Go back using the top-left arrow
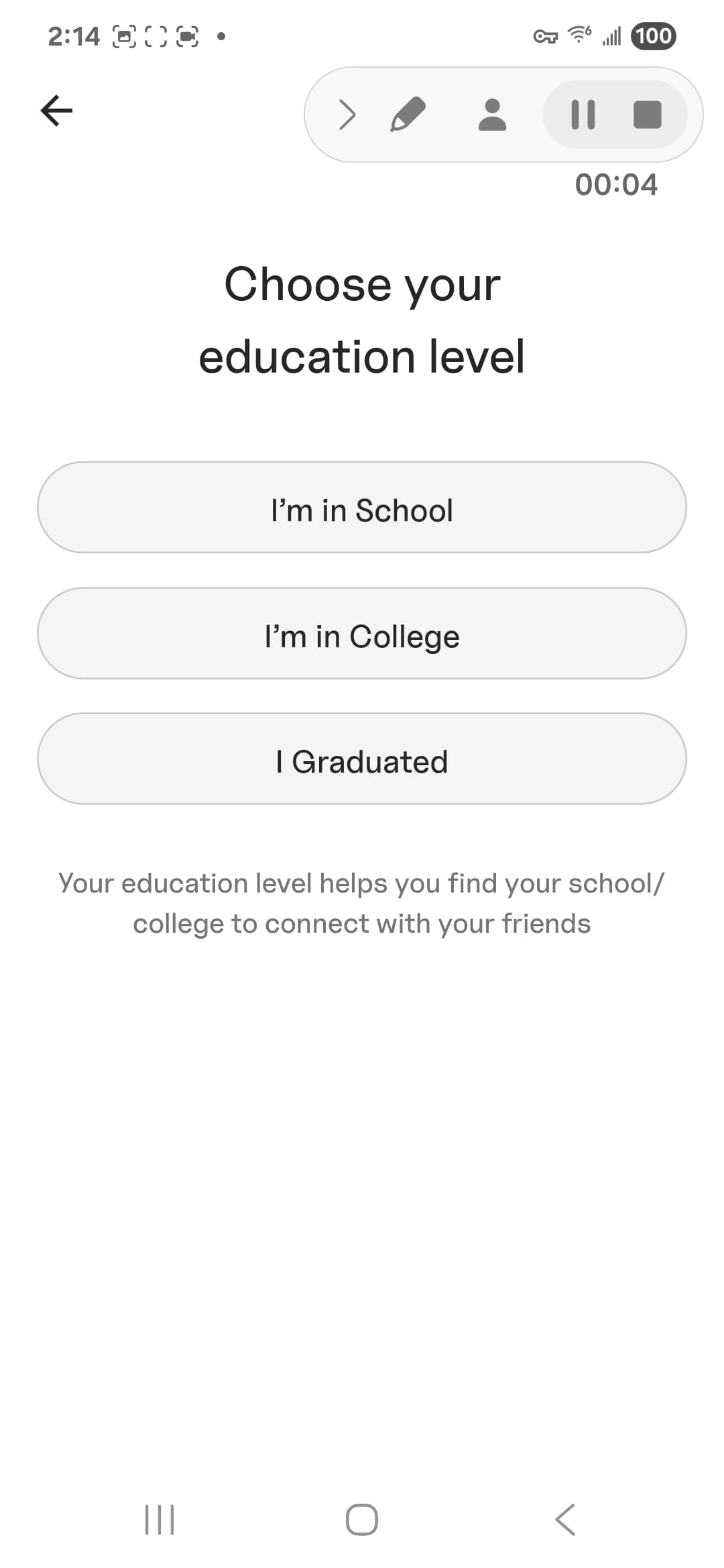Image resolution: width=724 pixels, height=1568 pixels. [57, 111]
